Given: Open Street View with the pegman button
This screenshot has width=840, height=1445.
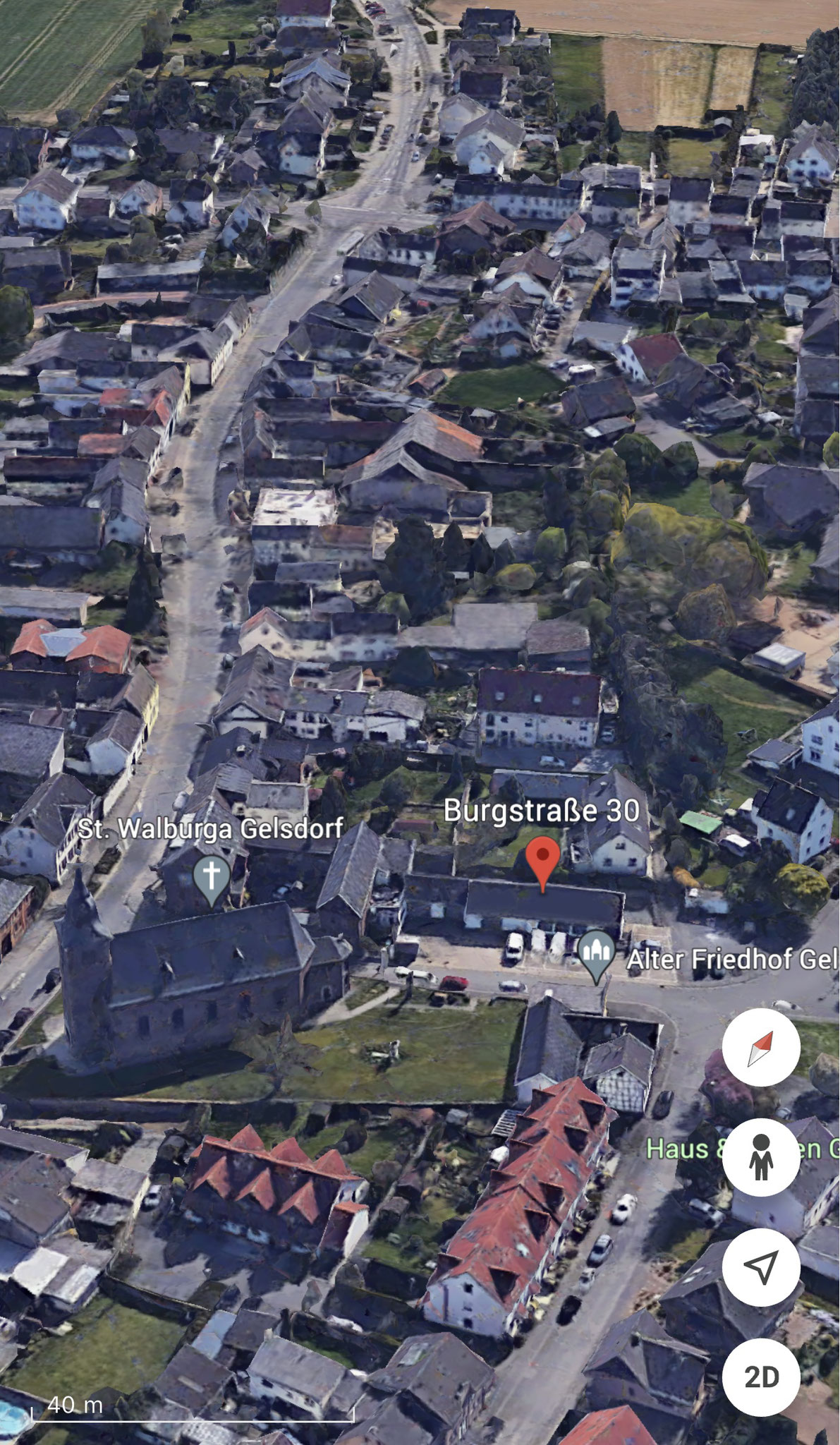Looking at the screenshot, I should (x=760, y=1157).
